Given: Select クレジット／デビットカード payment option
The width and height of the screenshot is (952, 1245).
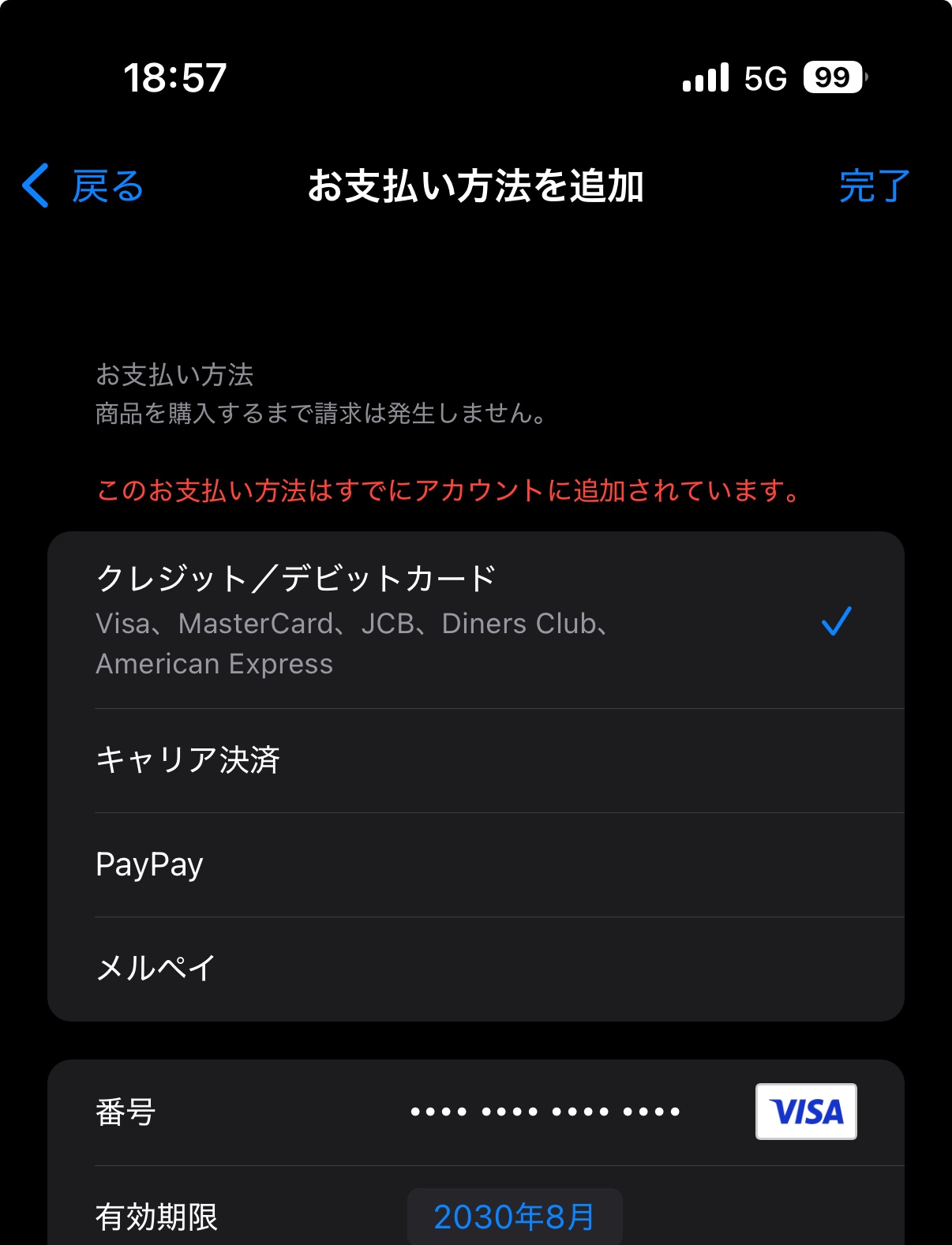Looking at the screenshot, I should (x=475, y=621).
